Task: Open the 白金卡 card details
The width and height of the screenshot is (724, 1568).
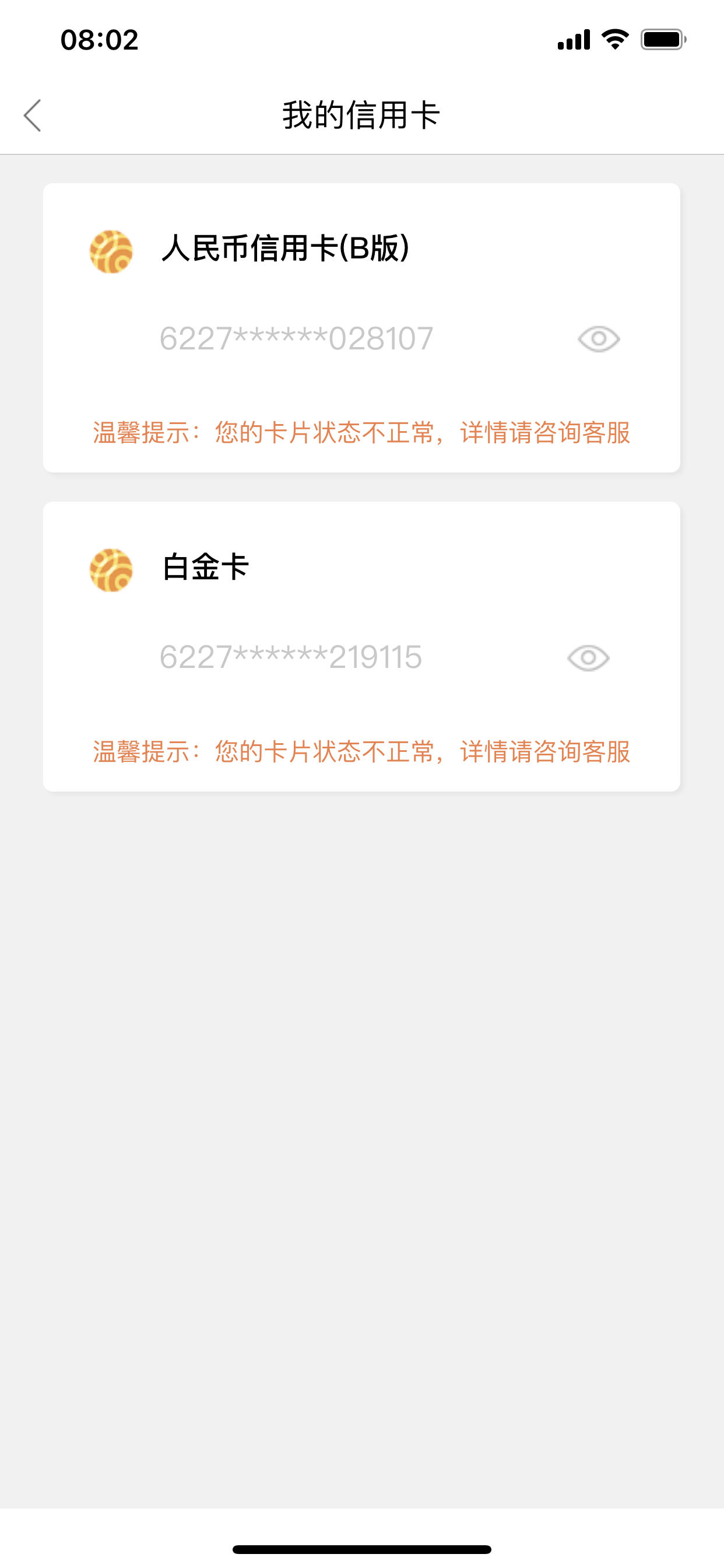Action: point(361,646)
